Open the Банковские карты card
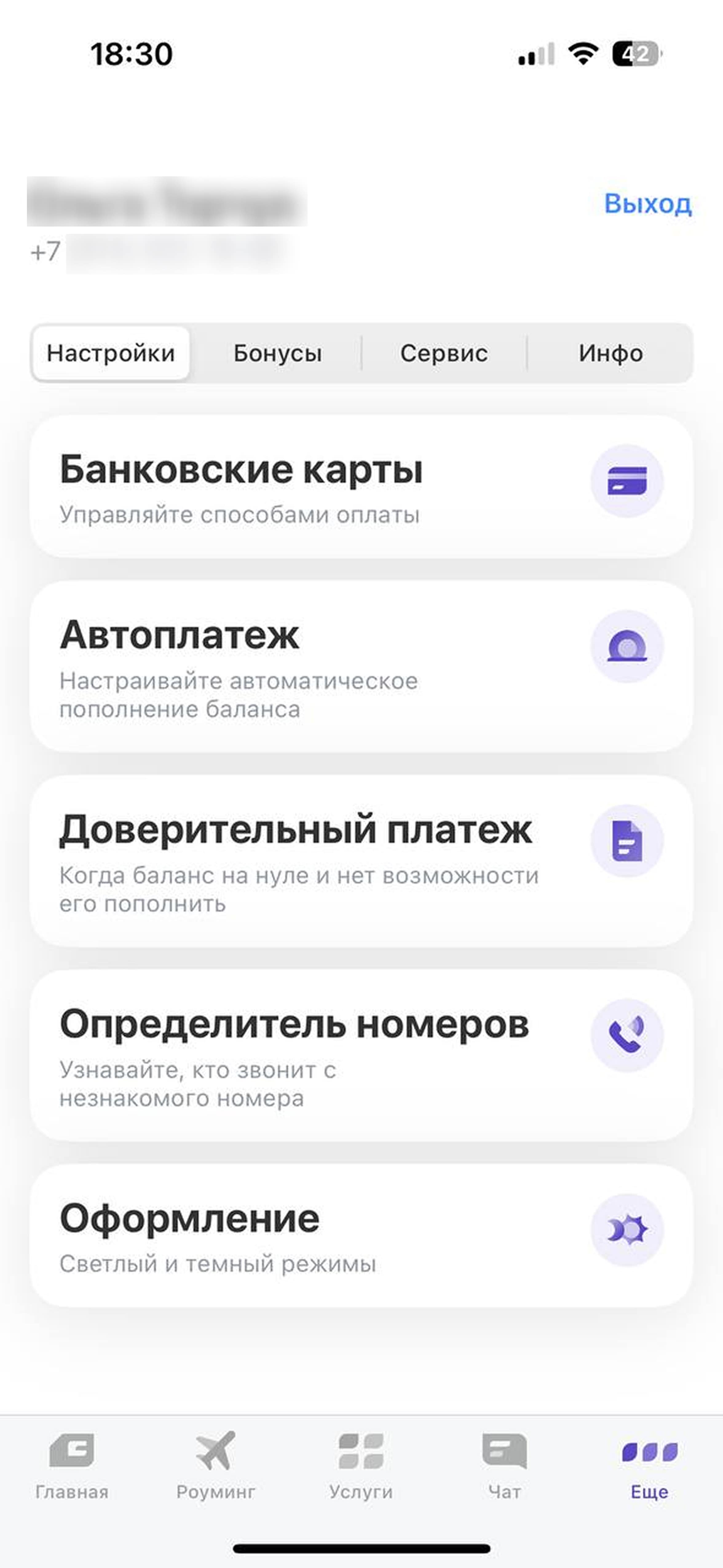This screenshot has width=723, height=1568. point(361,486)
